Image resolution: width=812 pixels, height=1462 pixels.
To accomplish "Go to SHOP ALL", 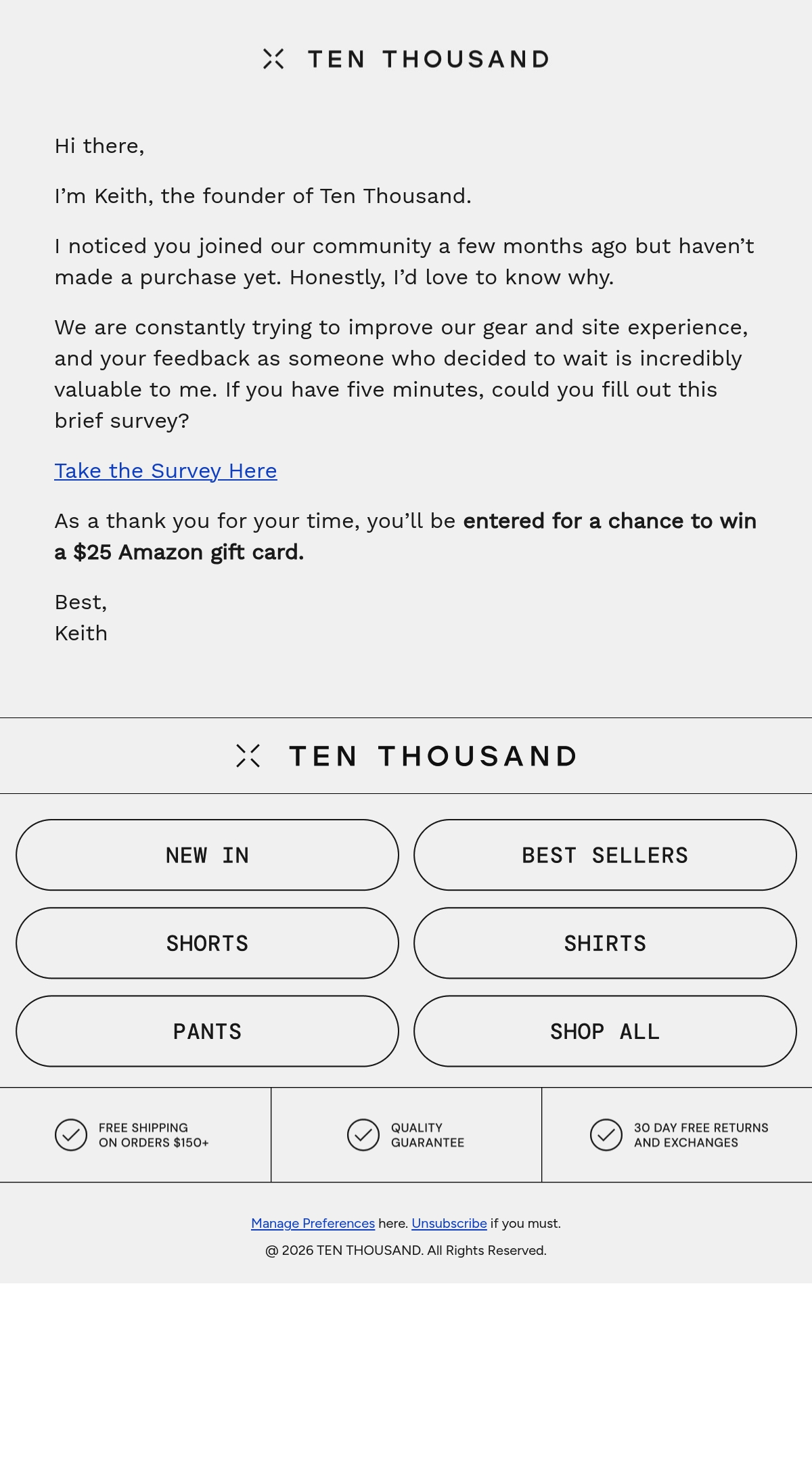I will [x=605, y=1031].
